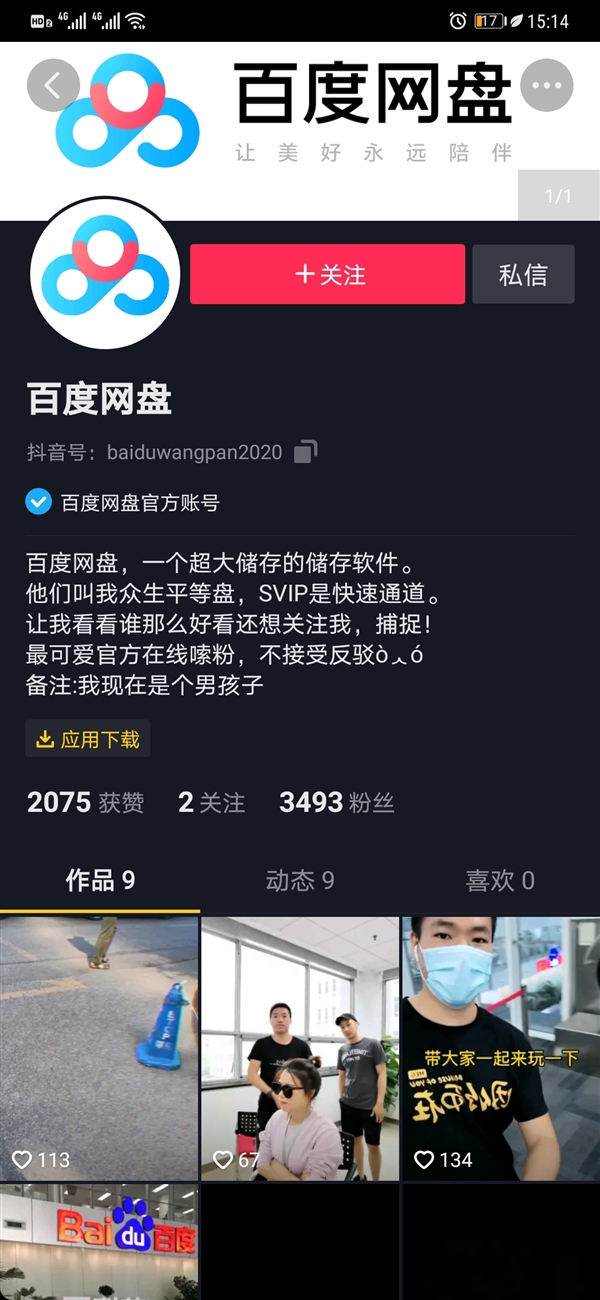Image resolution: width=600 pixels, height=1300 pixels.
Task: View the 3493 粉丝 followers list
Action: coord(337,802)
